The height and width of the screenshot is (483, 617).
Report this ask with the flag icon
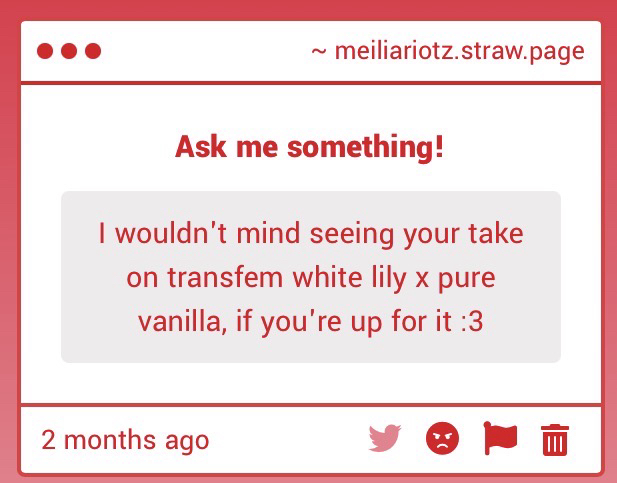click(500, 439)
